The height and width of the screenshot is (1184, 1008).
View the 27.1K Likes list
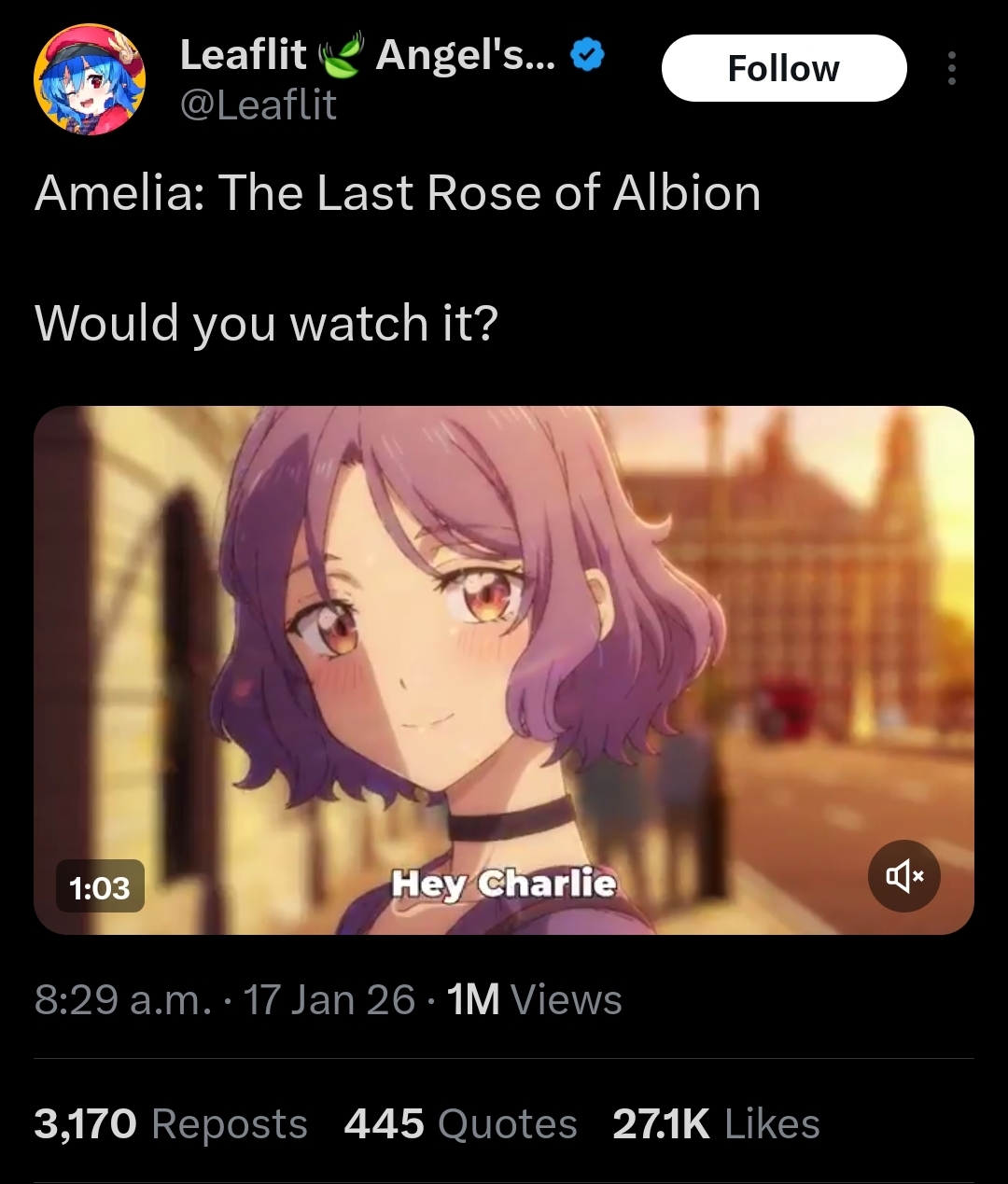coord(716,1123)
